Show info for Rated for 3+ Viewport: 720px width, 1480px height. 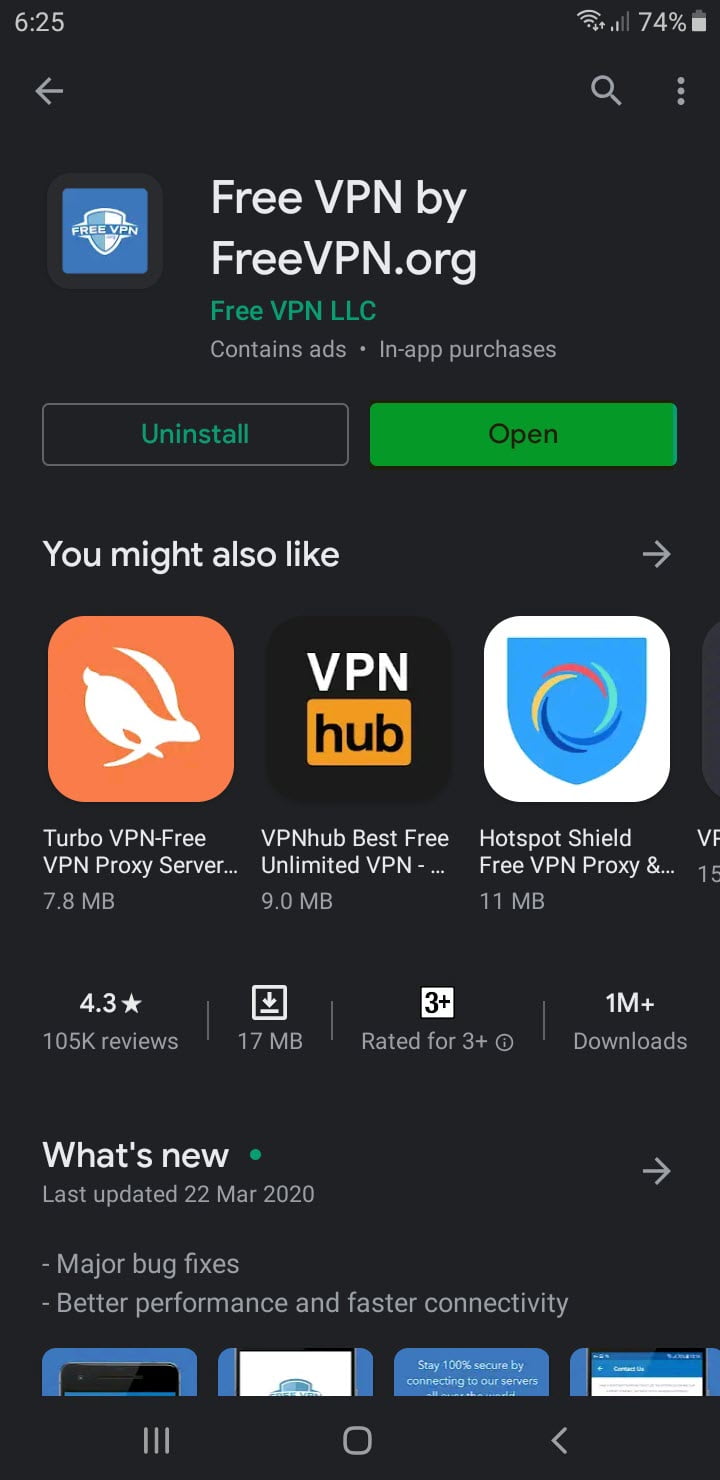(505, 1042)
